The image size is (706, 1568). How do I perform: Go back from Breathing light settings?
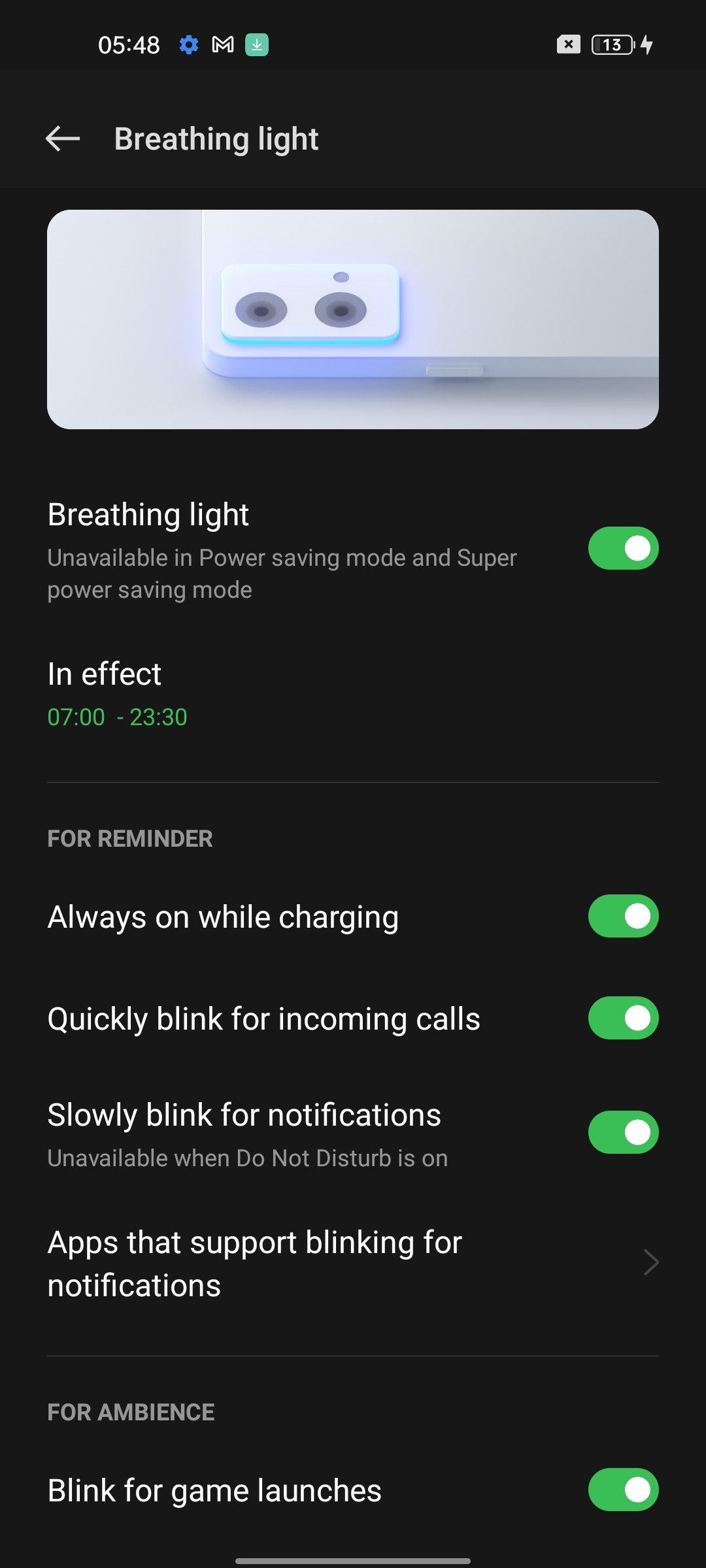pos(63,139)
